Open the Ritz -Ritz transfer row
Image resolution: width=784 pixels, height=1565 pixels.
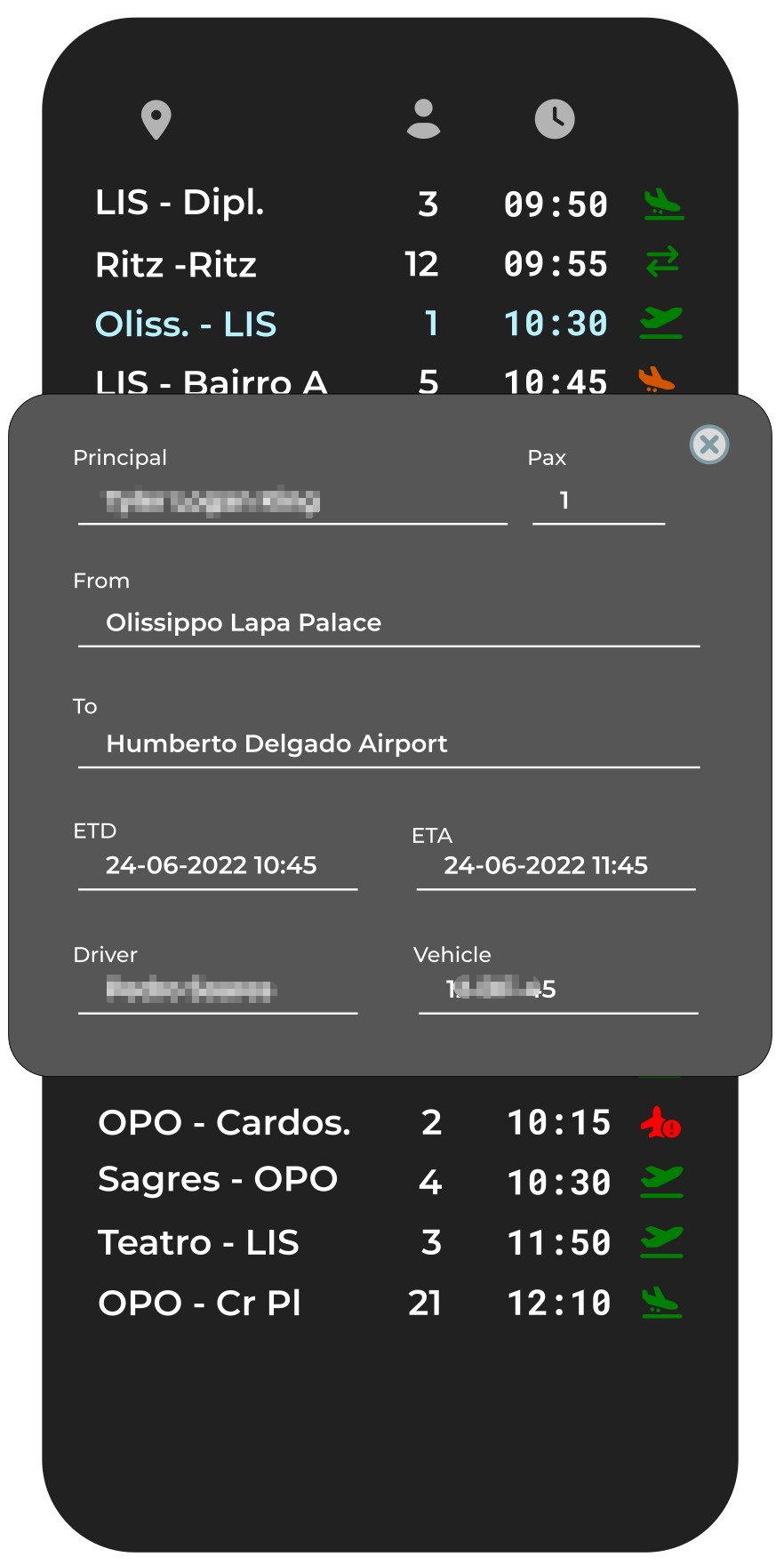176,265
